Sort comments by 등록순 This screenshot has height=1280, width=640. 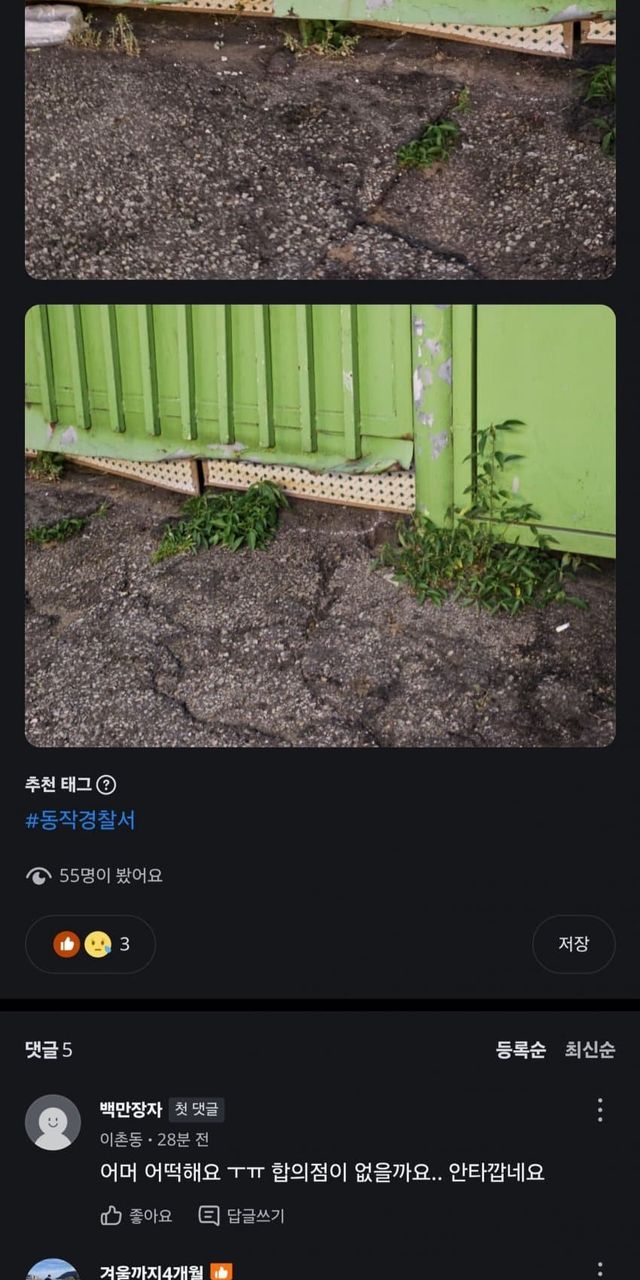(x=521, y=1050)
